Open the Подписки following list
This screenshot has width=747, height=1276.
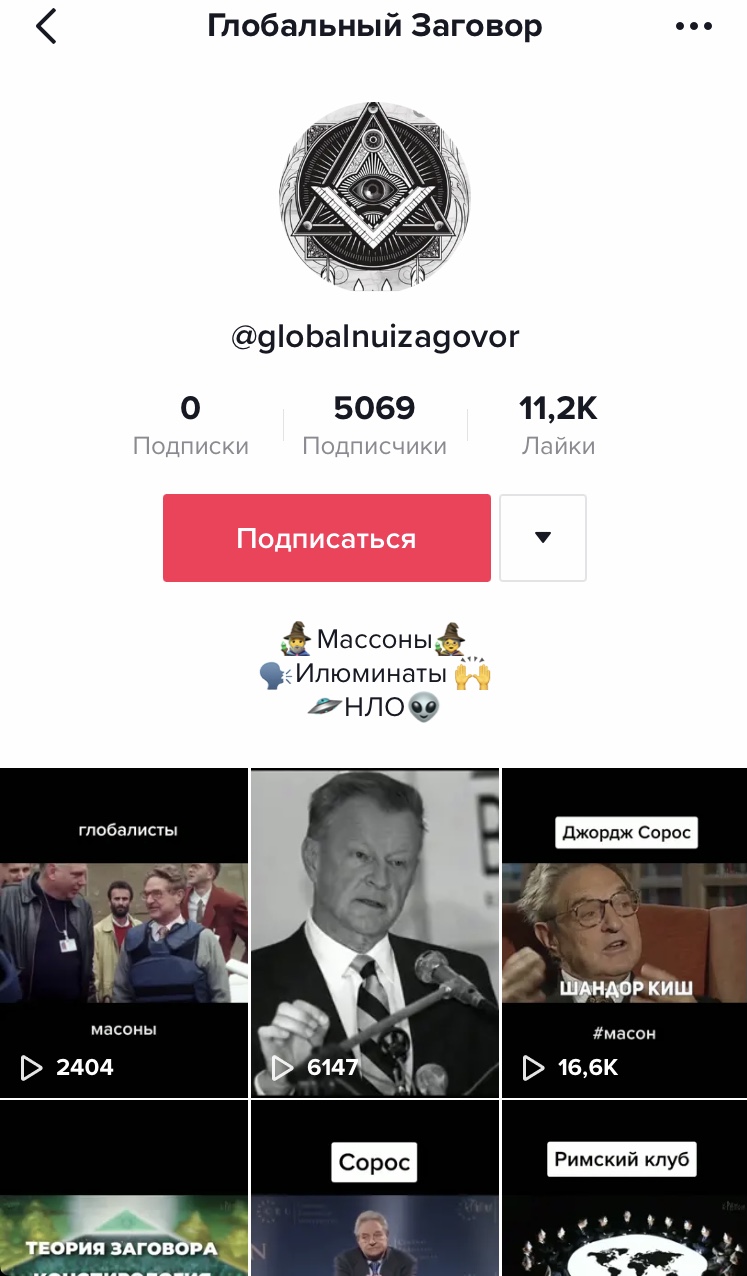click(191, 425)
